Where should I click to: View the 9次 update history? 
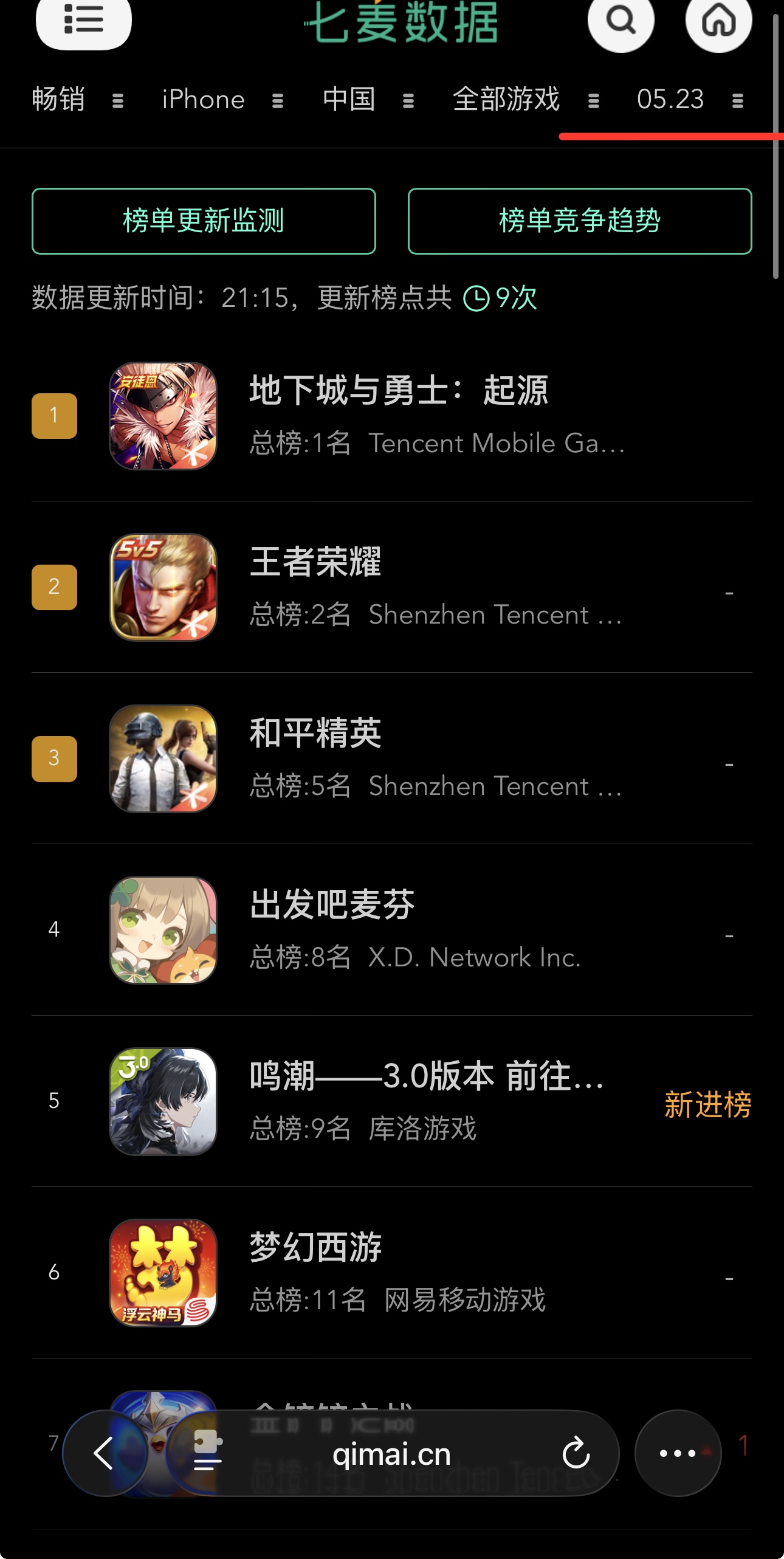click(501, 298)
